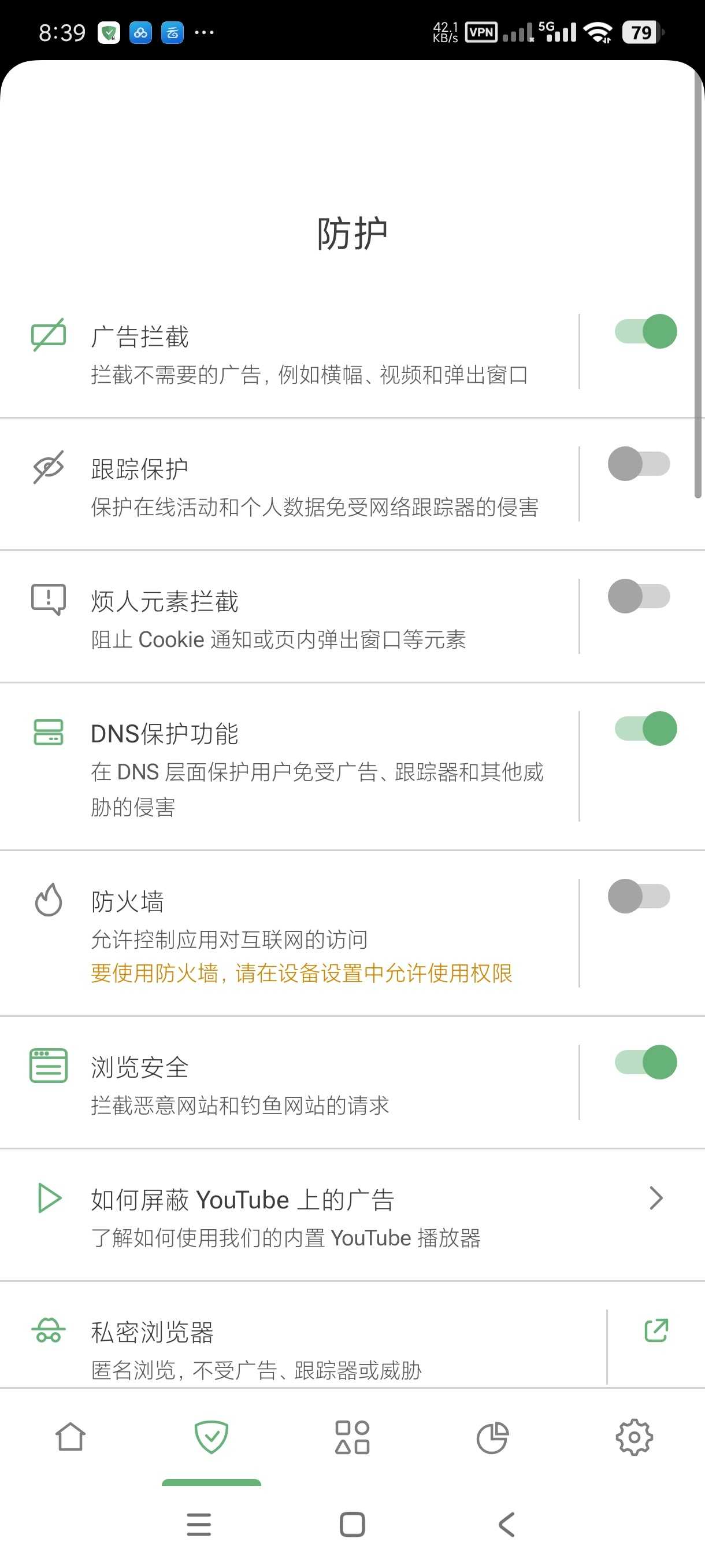Open 广告拦截 settings row
705x1568 pixels.
coord(304,354)
